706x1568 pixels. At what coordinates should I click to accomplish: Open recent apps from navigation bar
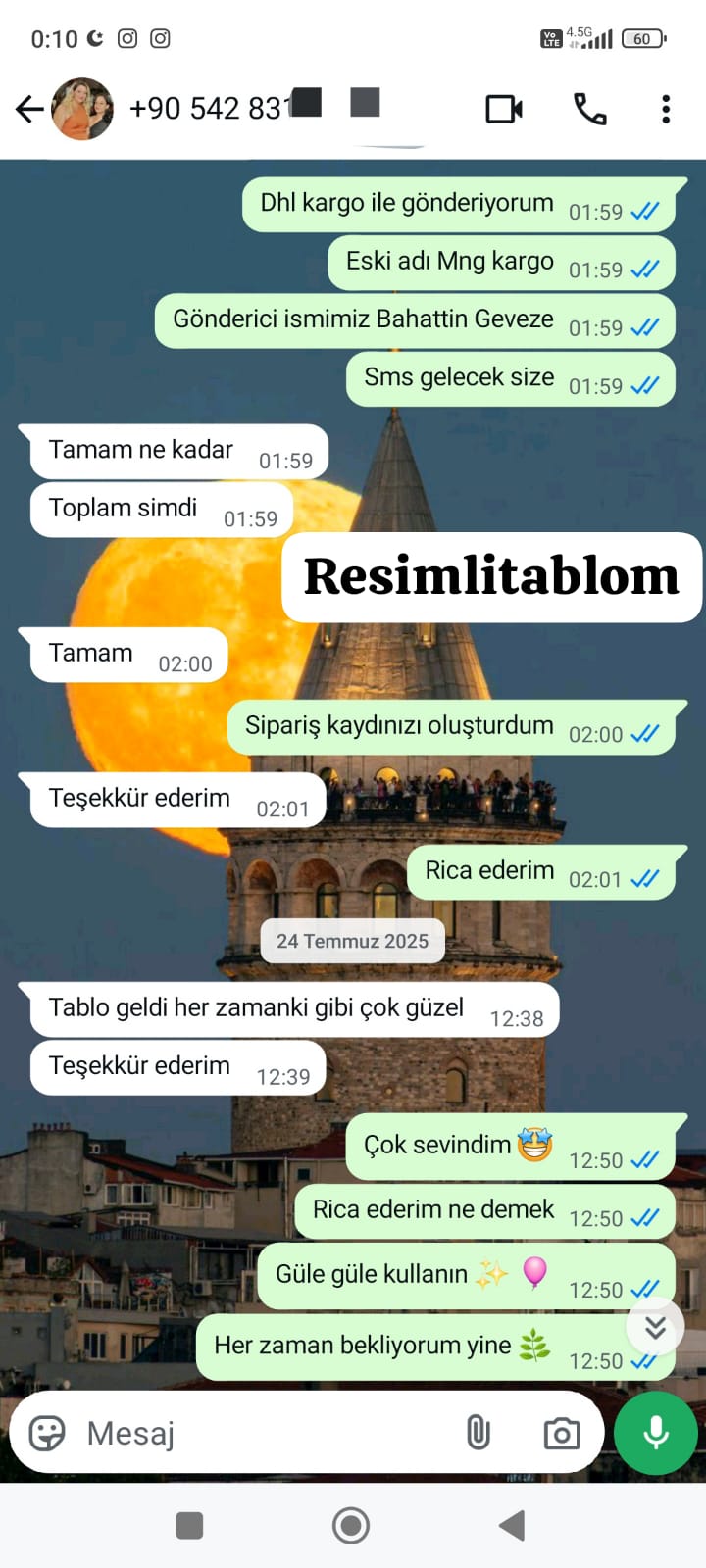pyautogui.click(x=189, y=1525)
